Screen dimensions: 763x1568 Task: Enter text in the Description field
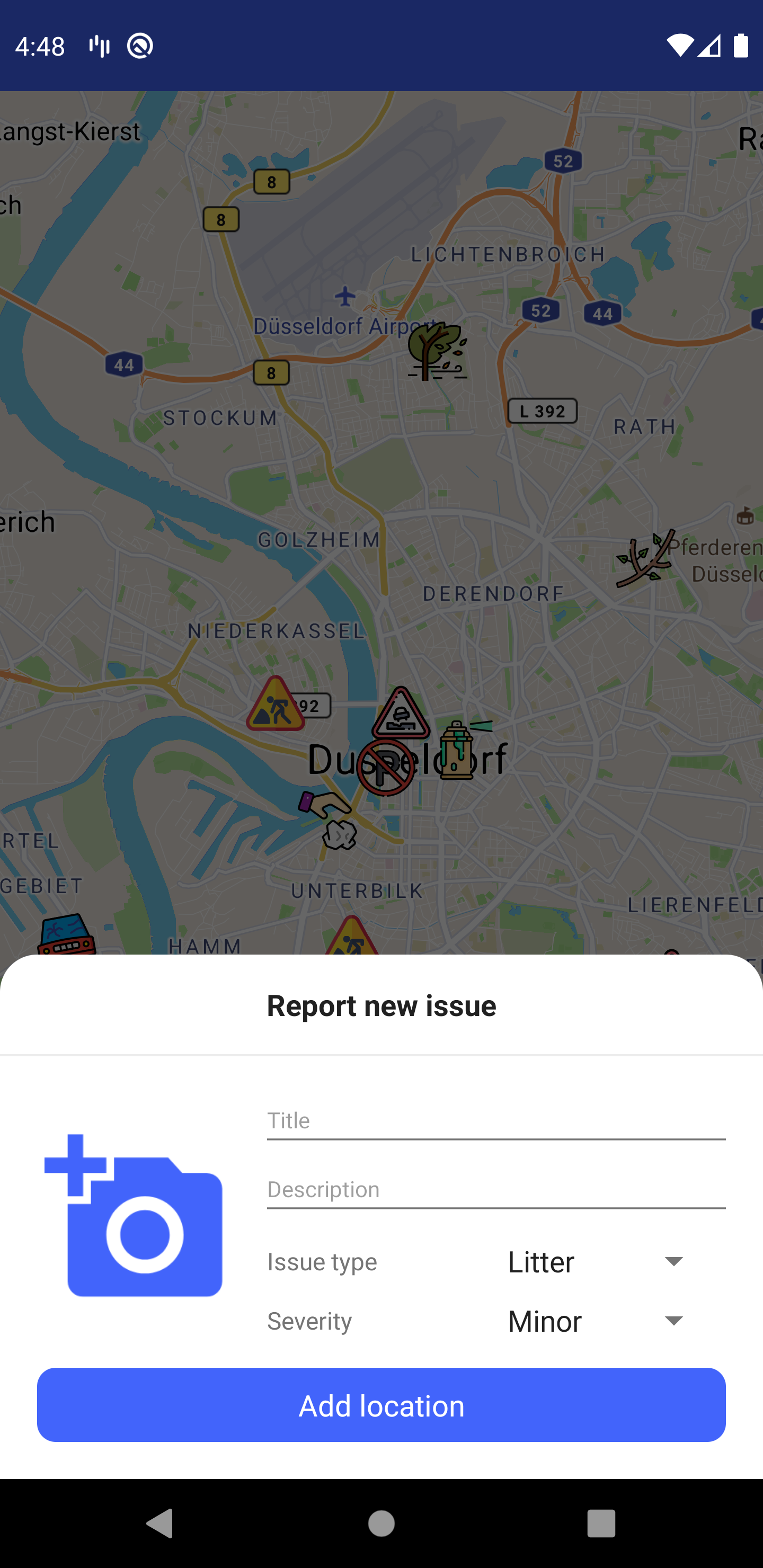point(495,1190)
